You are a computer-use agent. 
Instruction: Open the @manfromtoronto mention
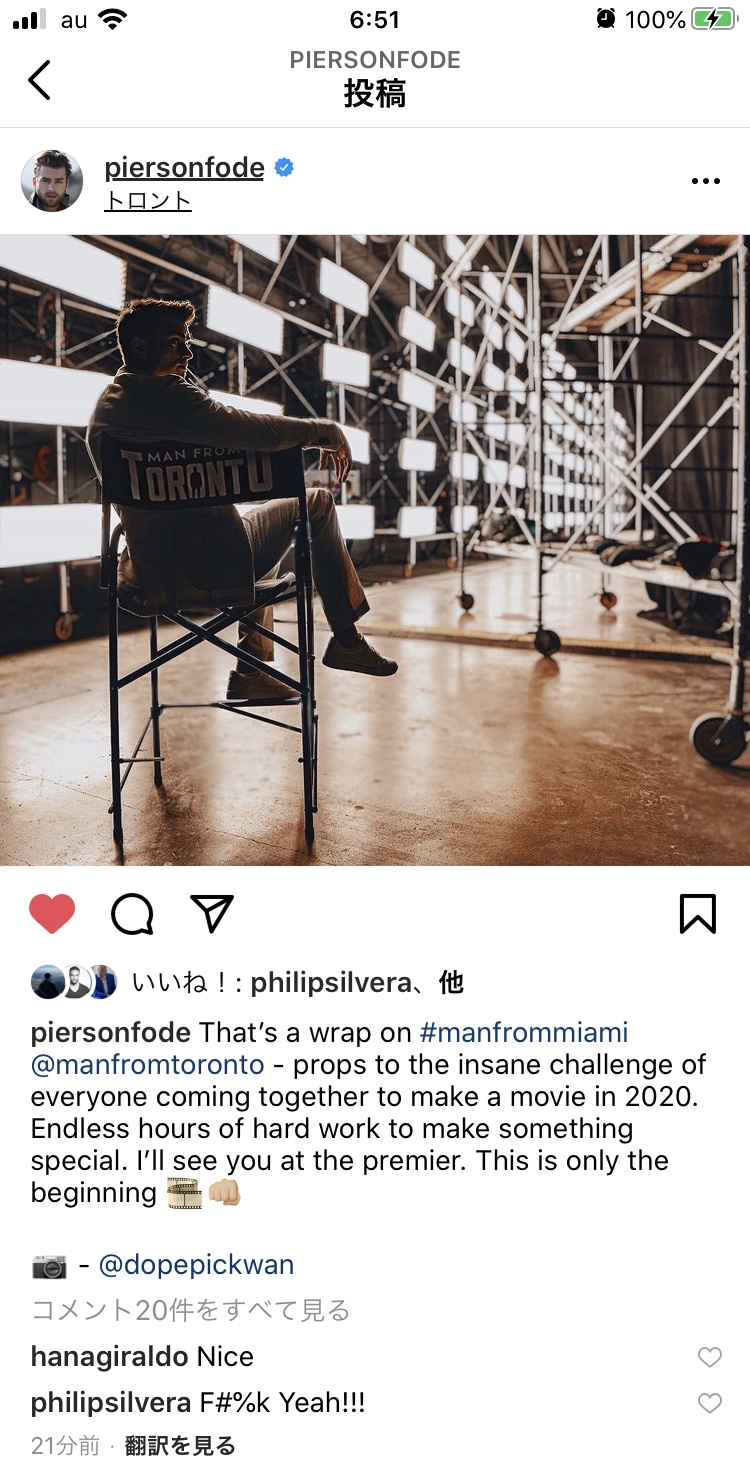[148, 1064]
